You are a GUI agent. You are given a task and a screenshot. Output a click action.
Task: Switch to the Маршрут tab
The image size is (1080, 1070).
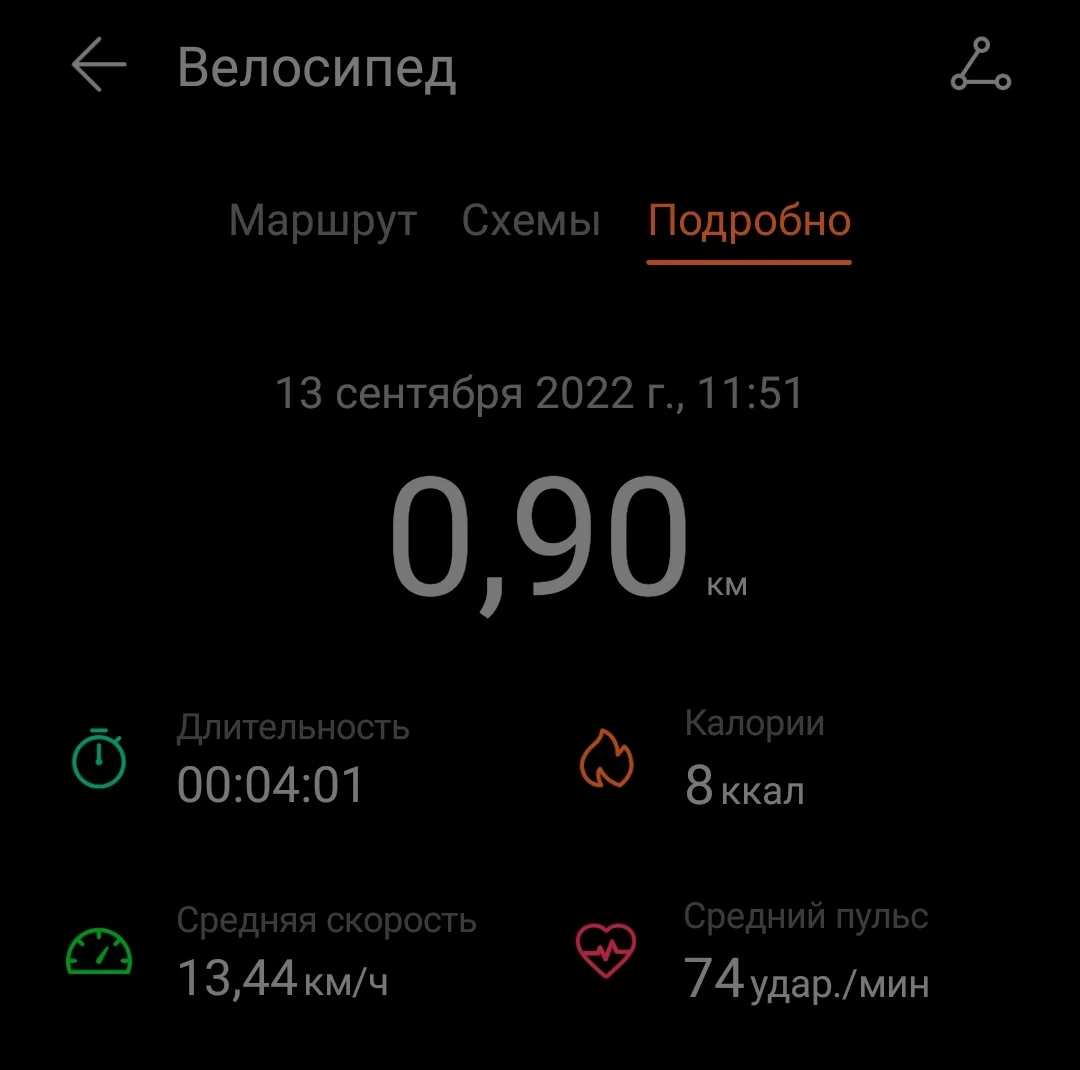323,221
